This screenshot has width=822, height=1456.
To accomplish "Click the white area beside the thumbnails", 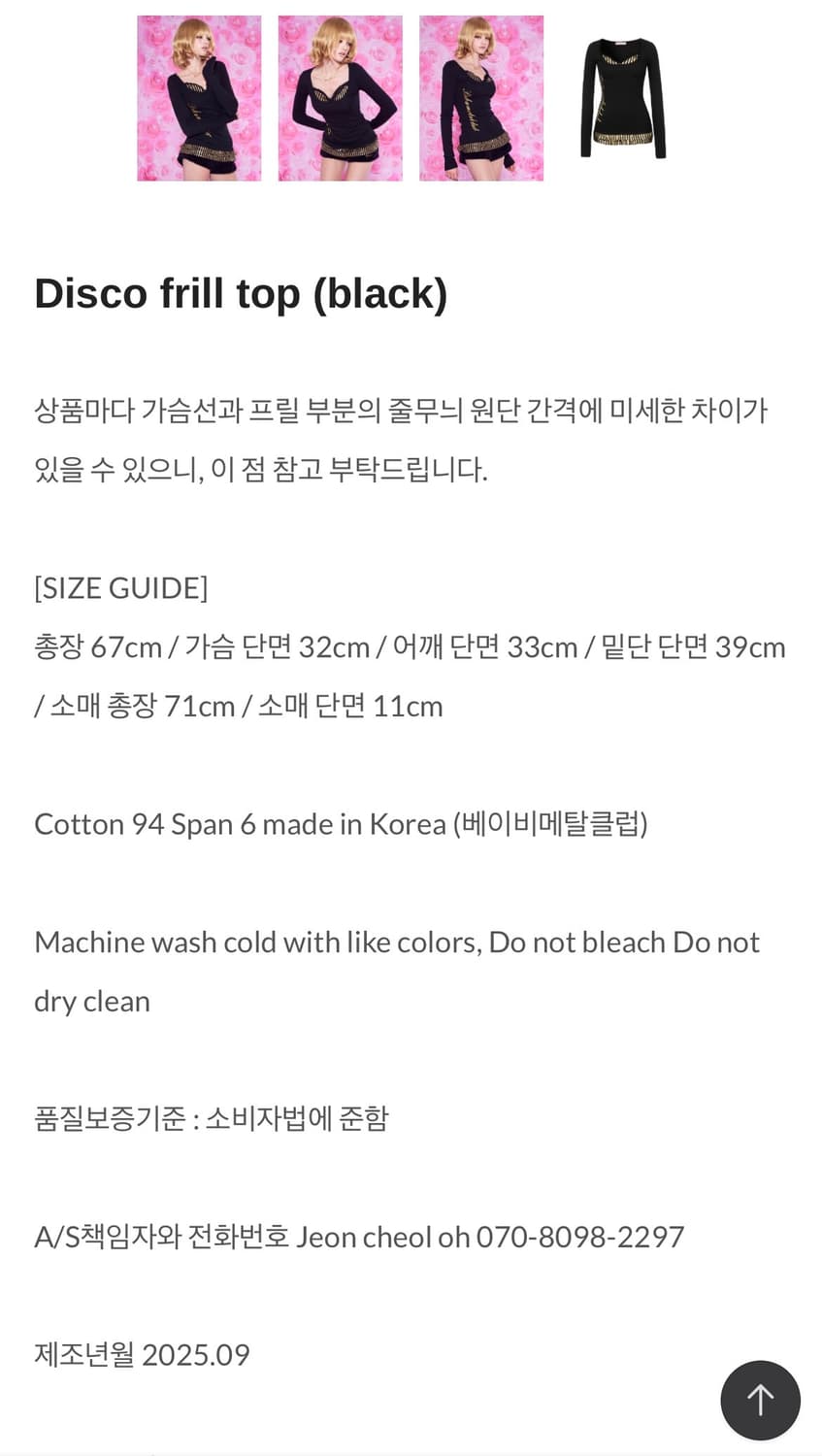I will [x=68, y=97].
